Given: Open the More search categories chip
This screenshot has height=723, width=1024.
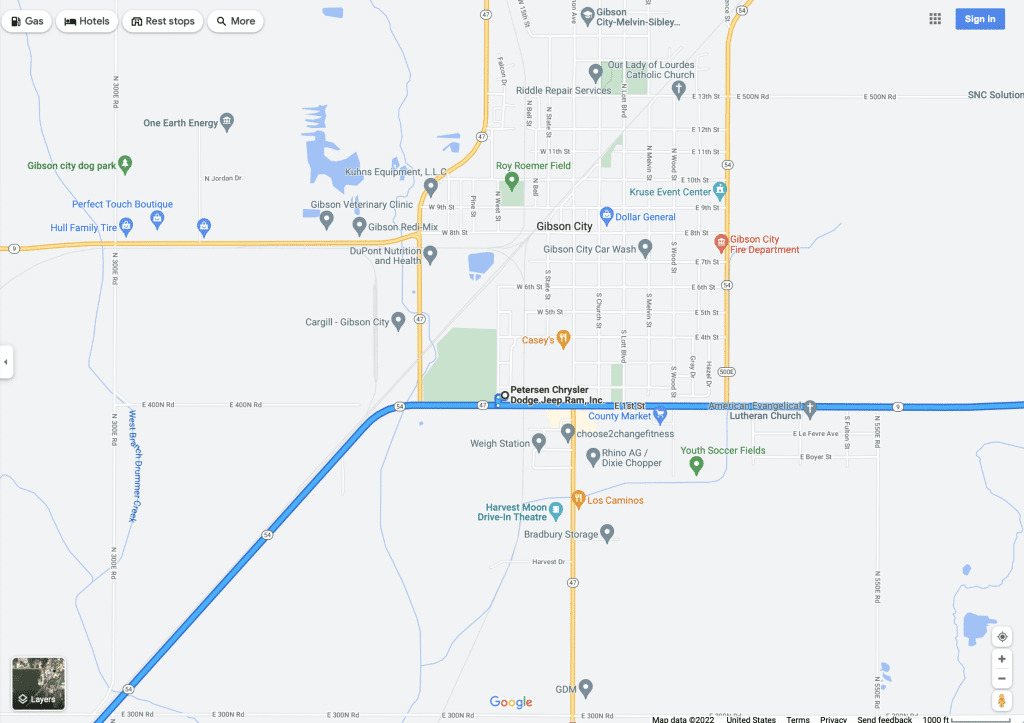Looking at the screenshot, I should point(235,21).
